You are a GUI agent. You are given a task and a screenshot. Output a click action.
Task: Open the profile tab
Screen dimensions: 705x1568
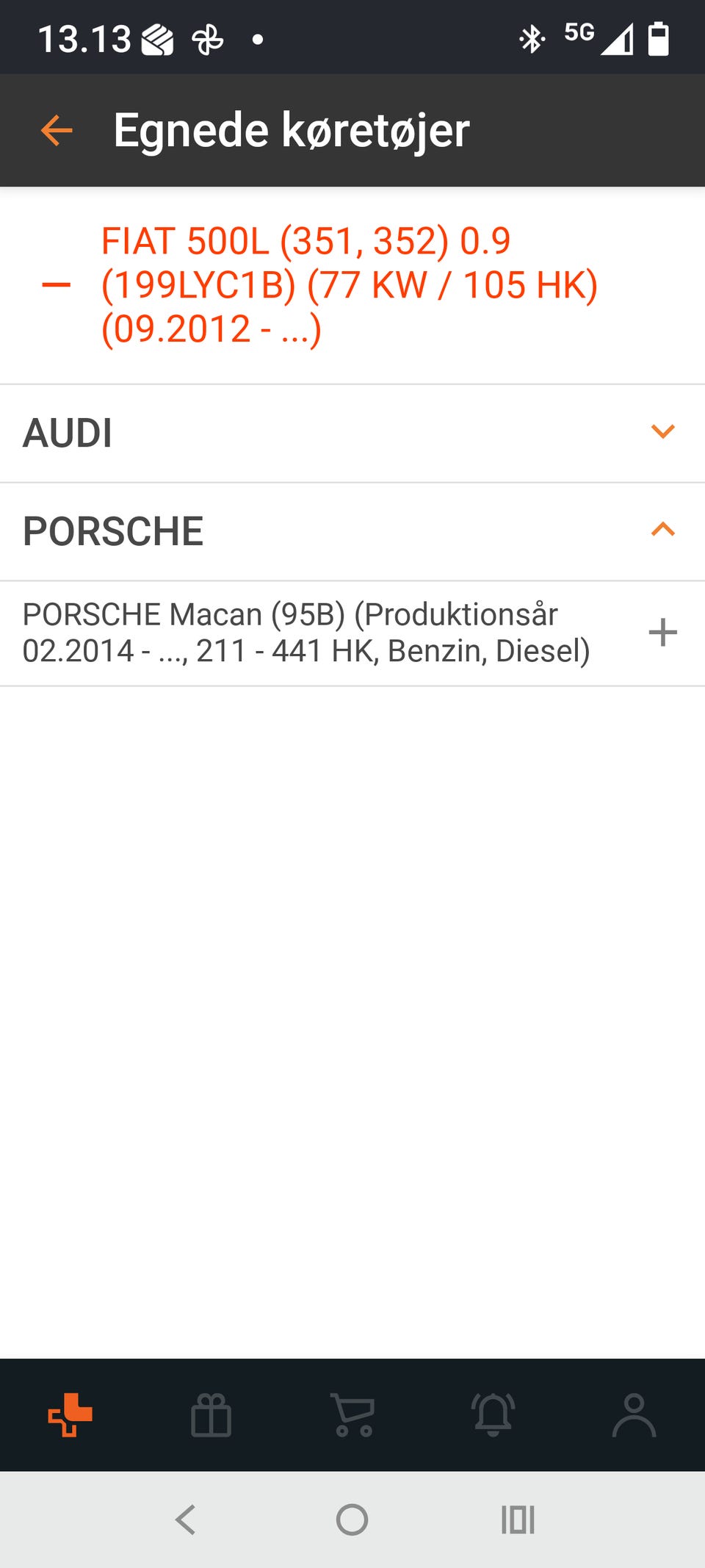[634, 1414]
